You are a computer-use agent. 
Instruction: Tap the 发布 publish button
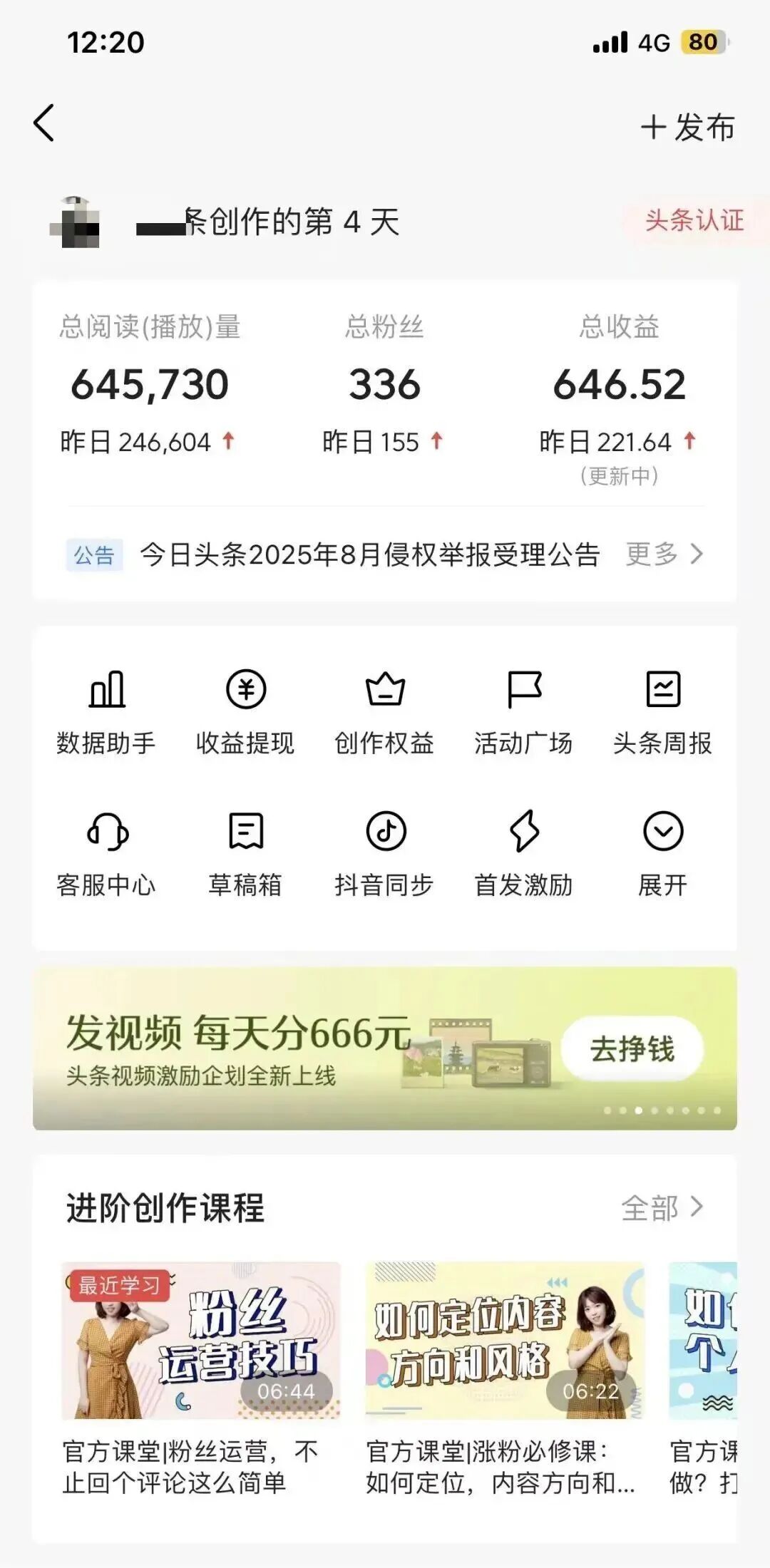(688, 128)
